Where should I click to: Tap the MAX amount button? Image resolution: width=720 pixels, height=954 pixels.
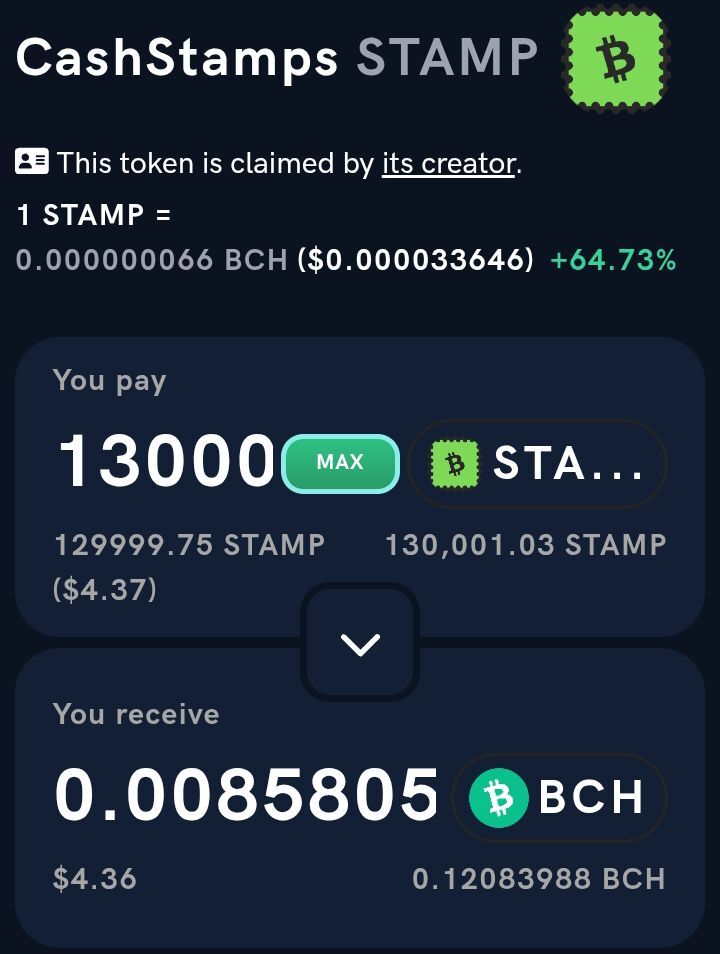coord(340,463)
